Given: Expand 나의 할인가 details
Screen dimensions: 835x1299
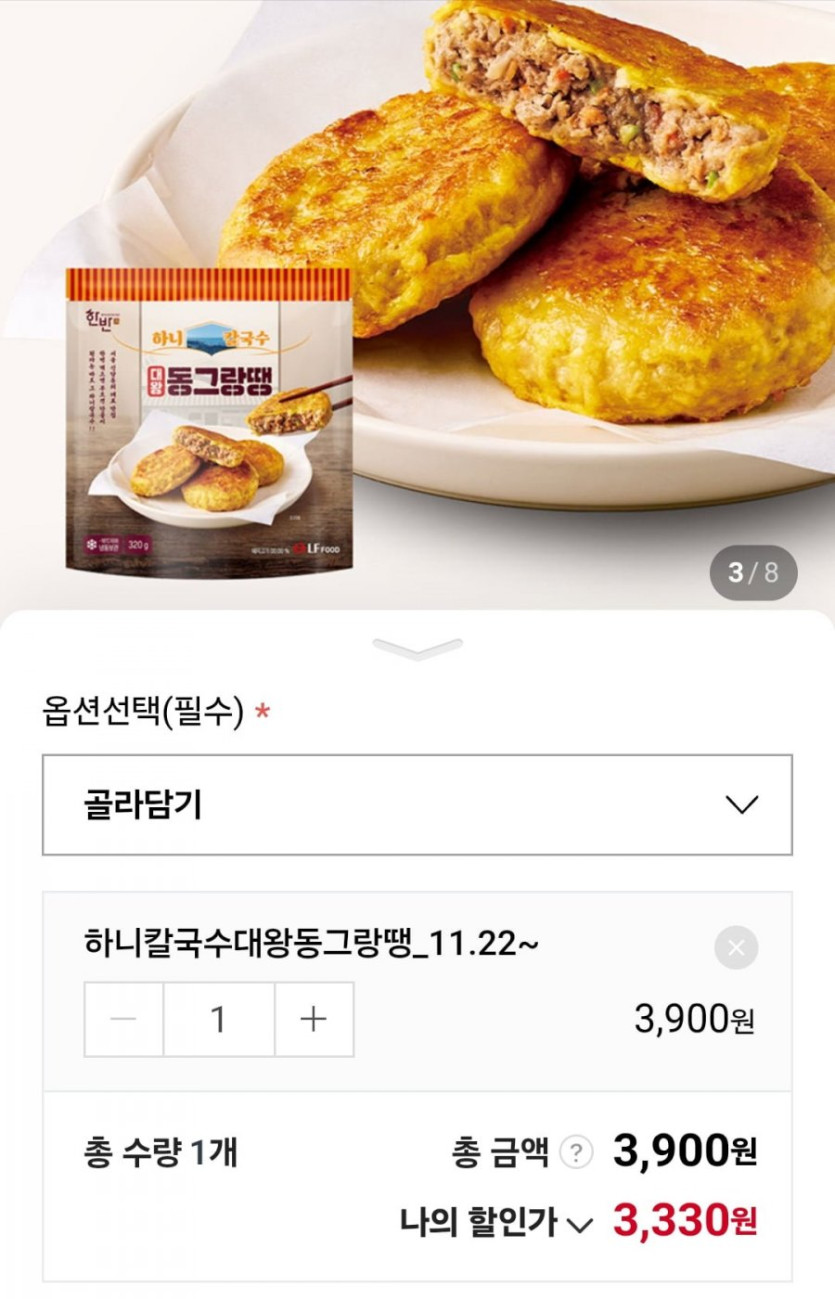Looking at the screenshot, I should tap(579, 1223).
